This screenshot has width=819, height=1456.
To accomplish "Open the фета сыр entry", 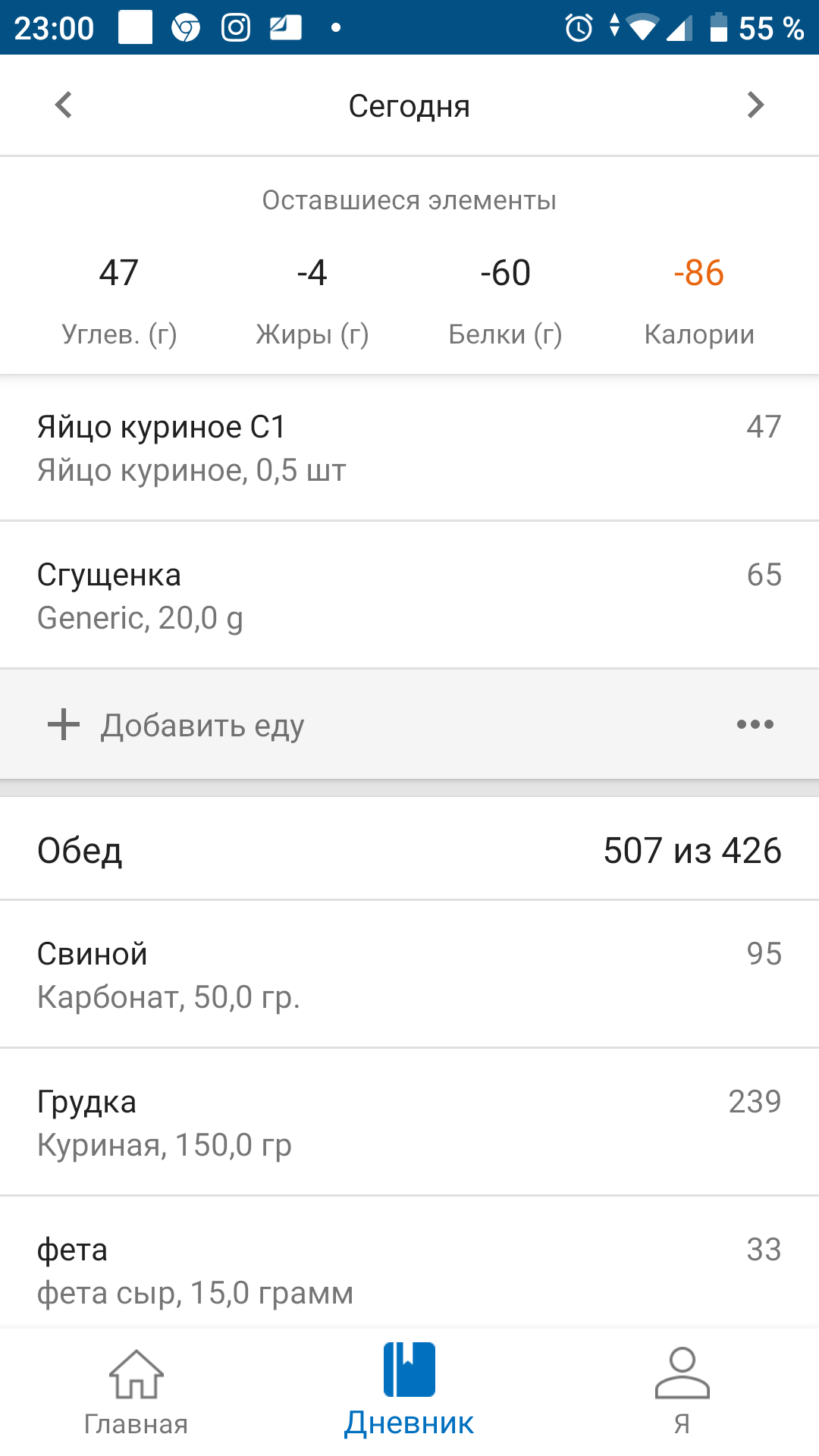I will tap(409, 1270).
